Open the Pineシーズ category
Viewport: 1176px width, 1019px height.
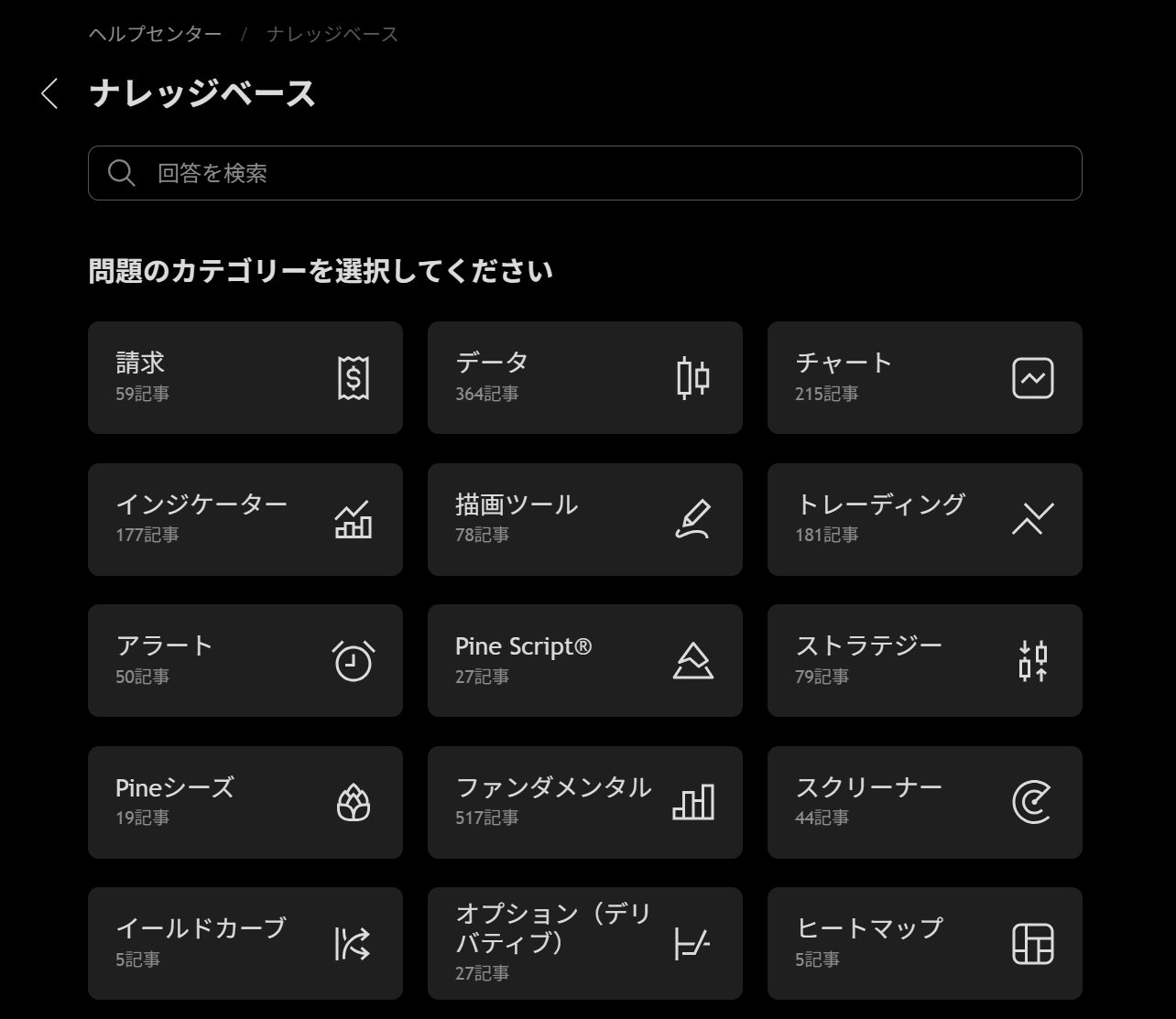tap(245, 802)
